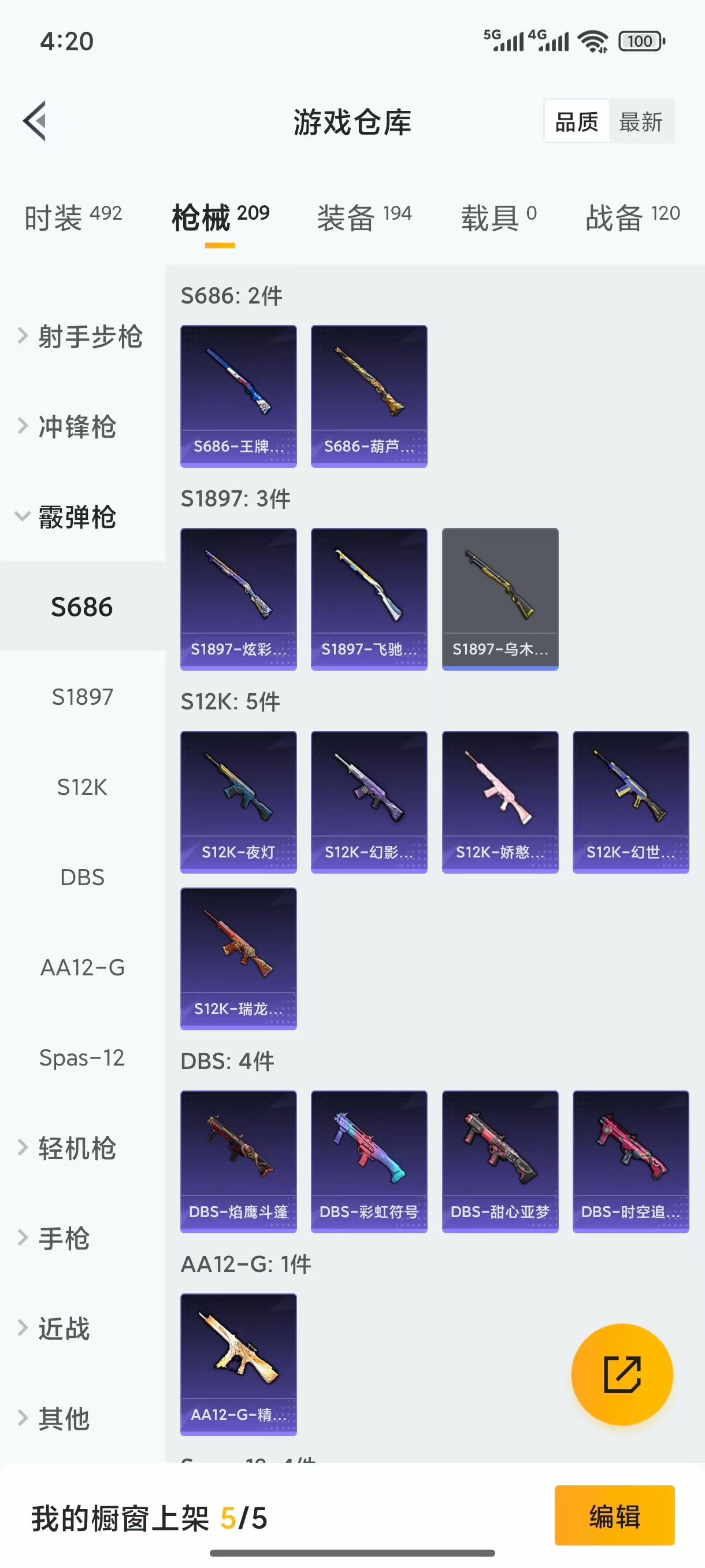Tap the orange floating share button
The width and height of the screenshot is (705, 1568).
pyautogui.click(x=622, y=1374)
